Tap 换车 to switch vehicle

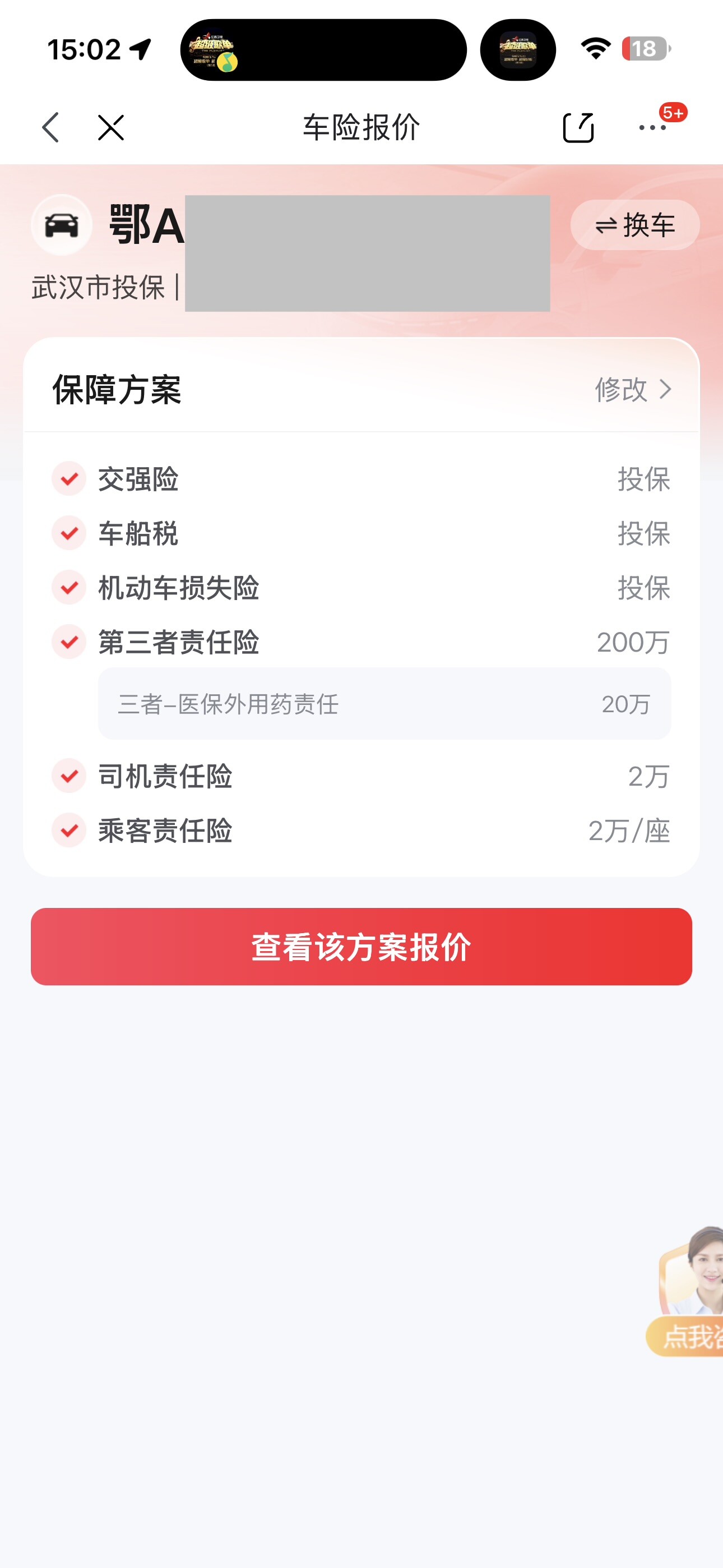[635, 225]
